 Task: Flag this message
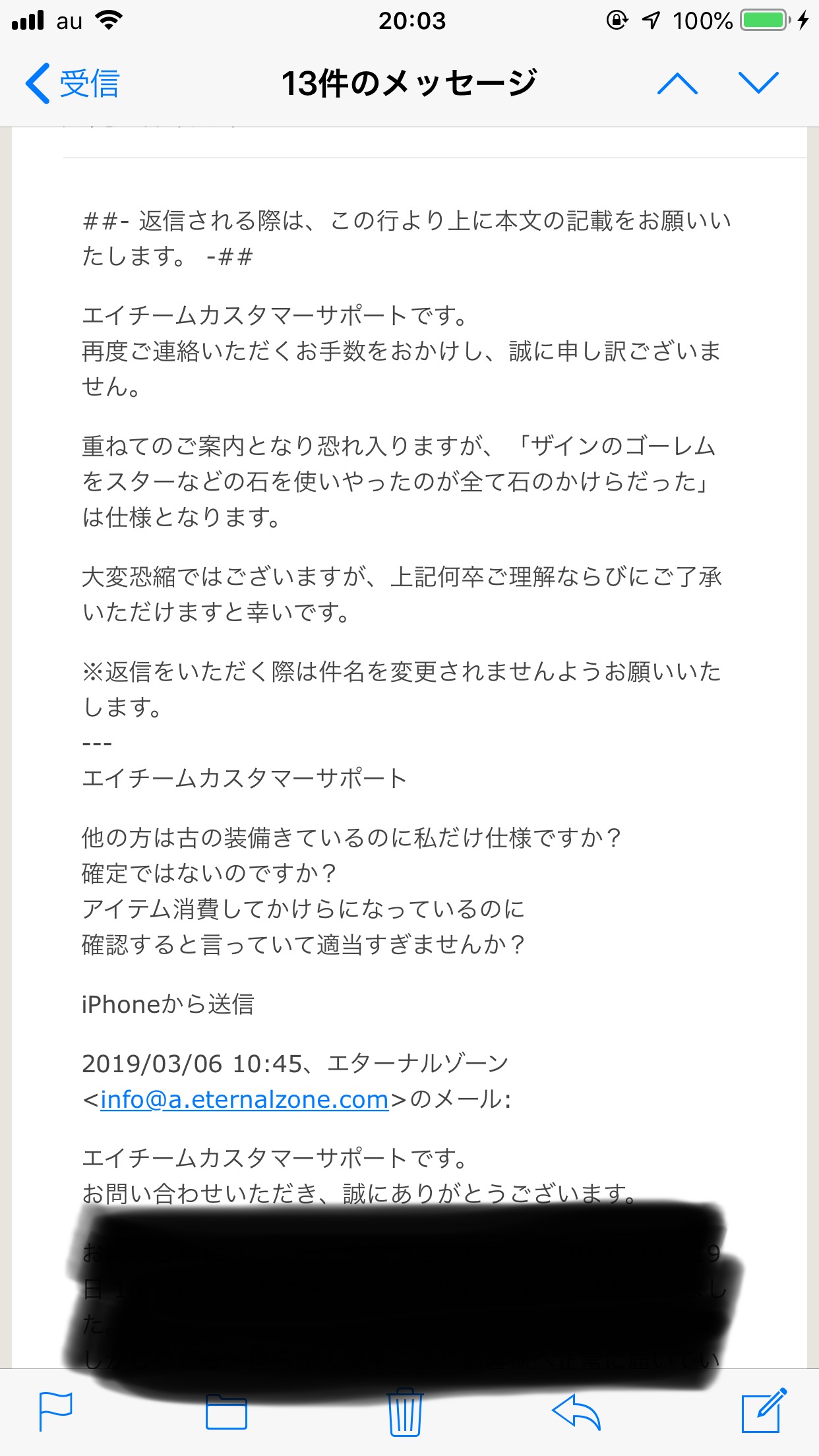coord(56,1411)
